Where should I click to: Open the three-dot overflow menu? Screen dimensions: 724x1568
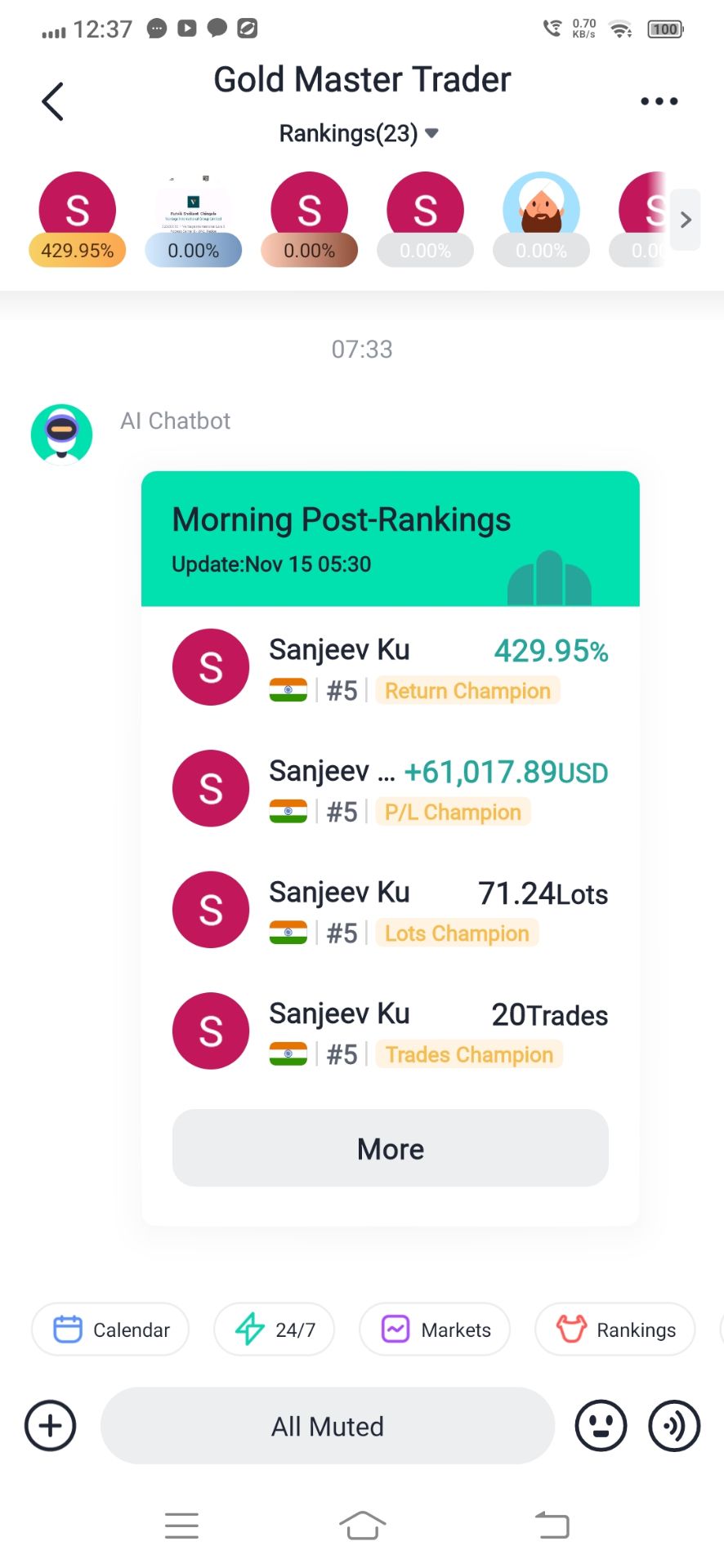tap(659, 101)
